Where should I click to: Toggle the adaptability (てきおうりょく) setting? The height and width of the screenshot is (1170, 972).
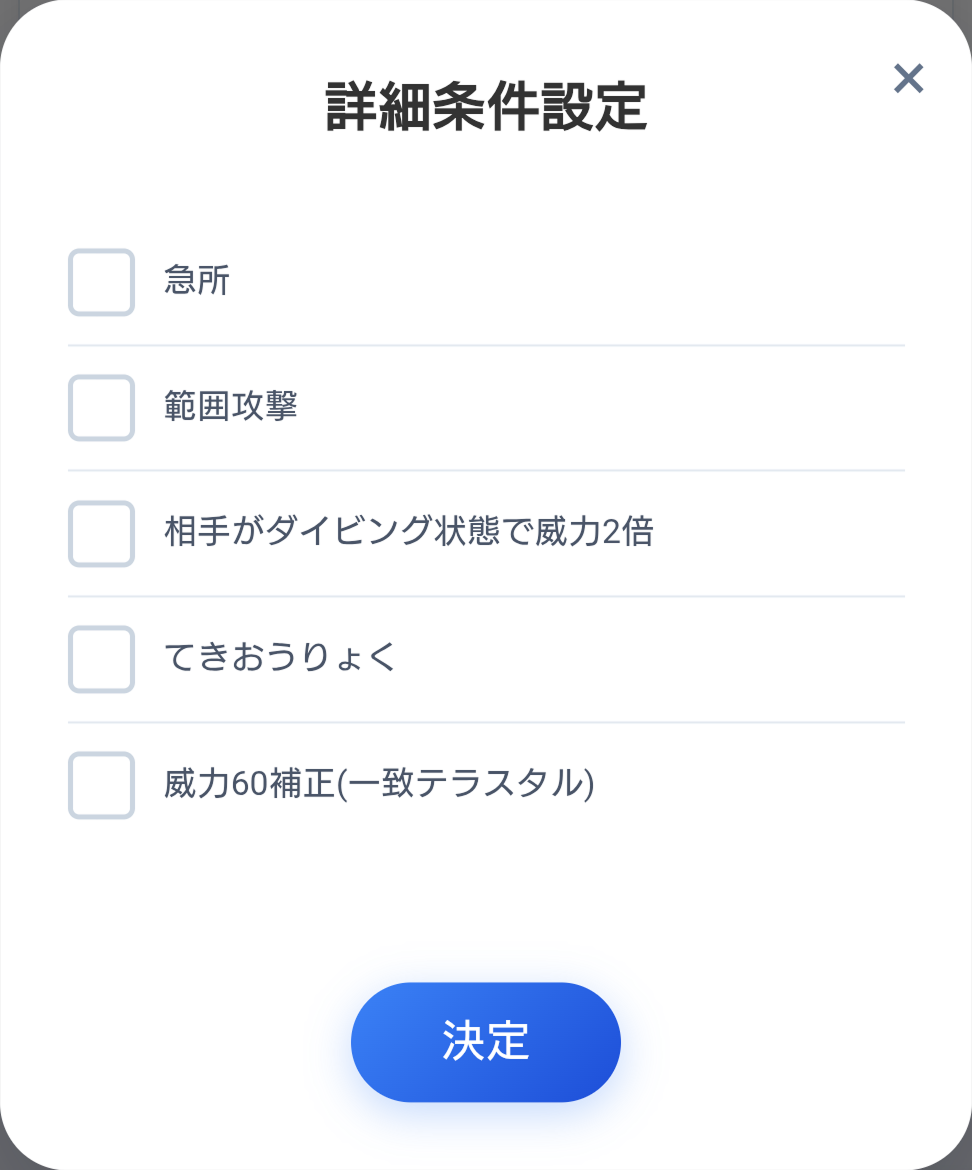[x=101, y=659]
